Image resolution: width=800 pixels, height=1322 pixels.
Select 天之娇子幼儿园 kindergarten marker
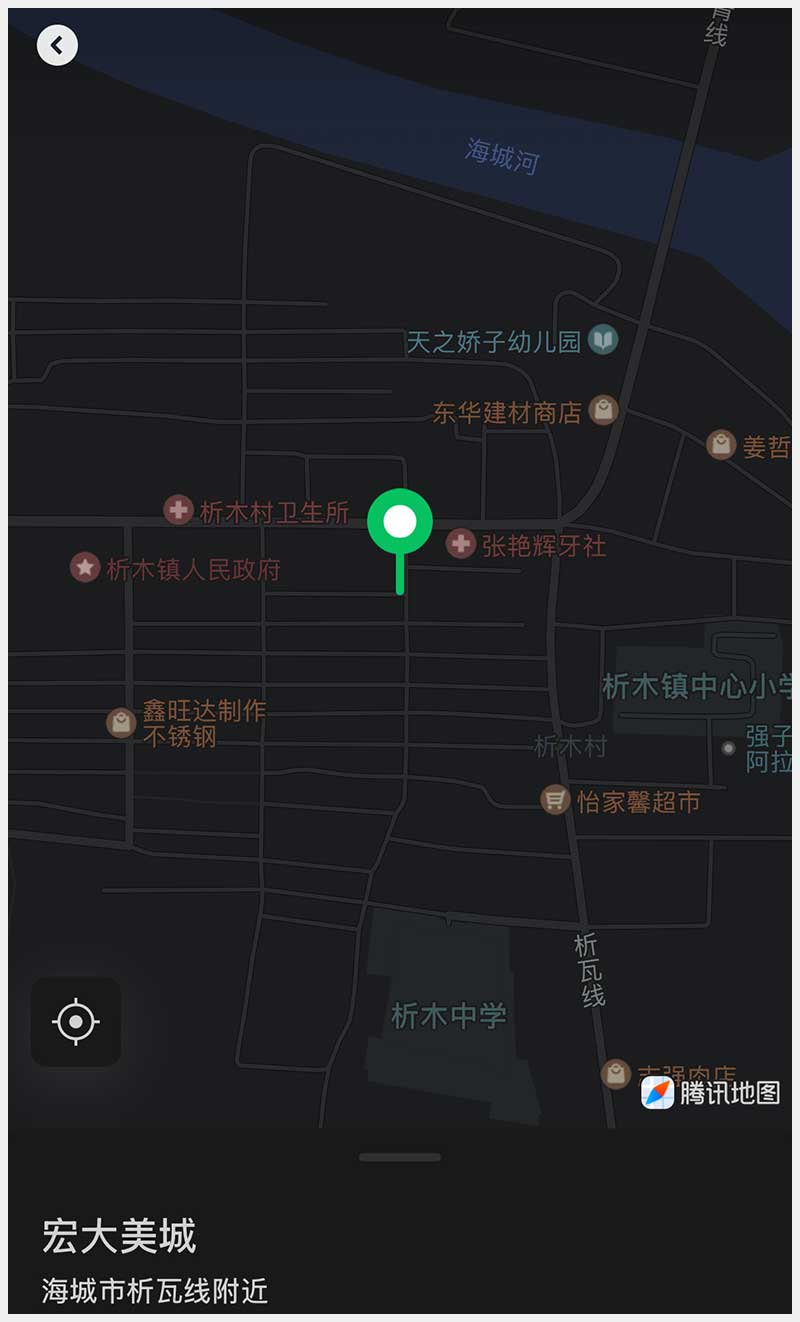tap(603, 340)
